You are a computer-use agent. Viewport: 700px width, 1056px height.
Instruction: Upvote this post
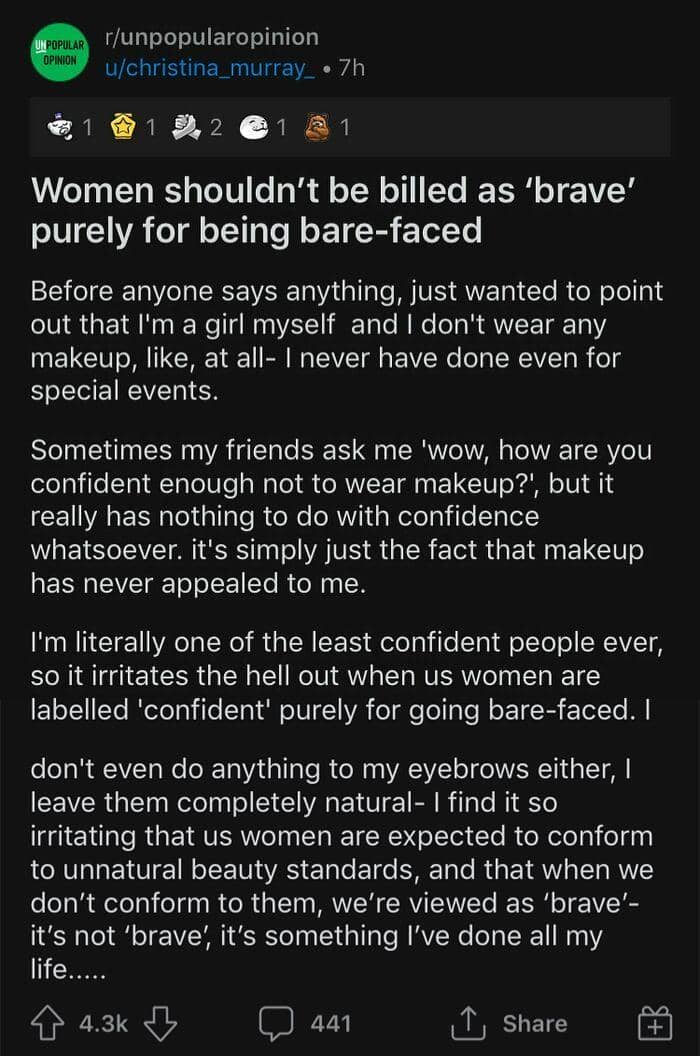(x=49, y=1023)
